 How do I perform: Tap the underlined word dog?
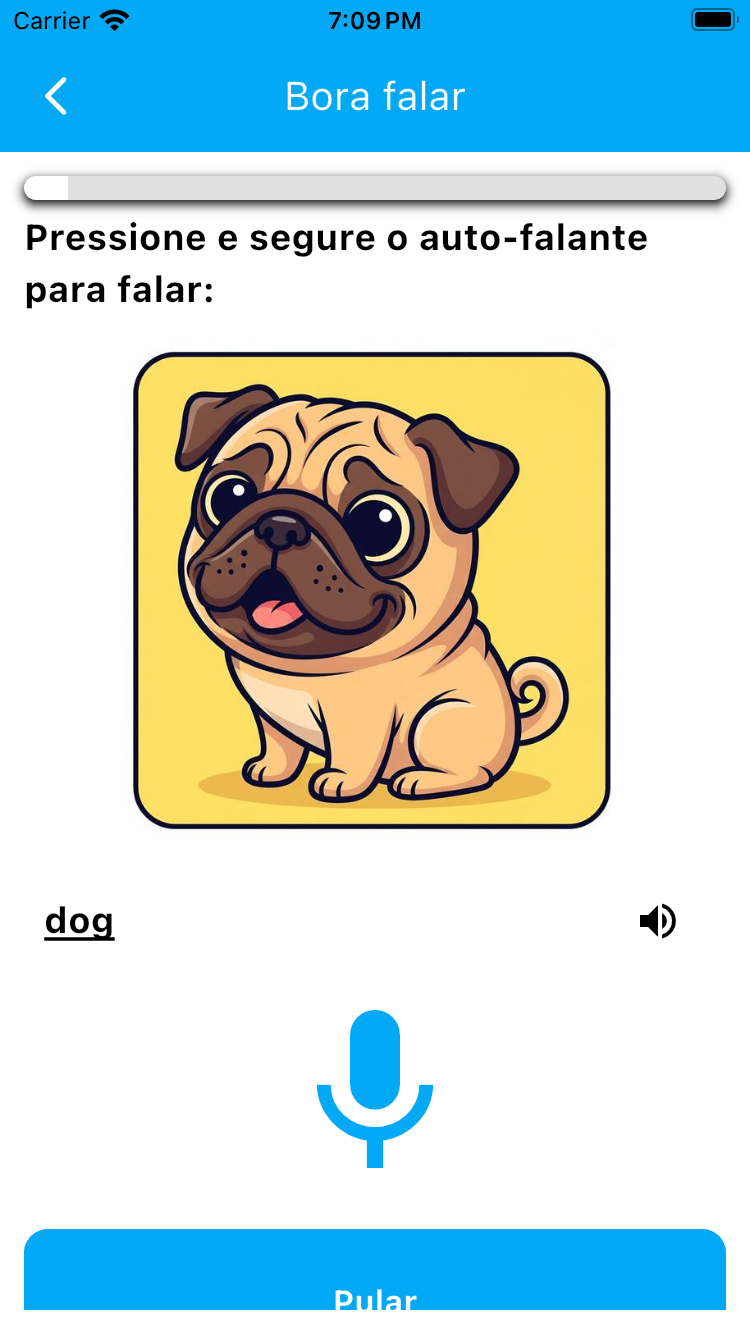point(80,922)
